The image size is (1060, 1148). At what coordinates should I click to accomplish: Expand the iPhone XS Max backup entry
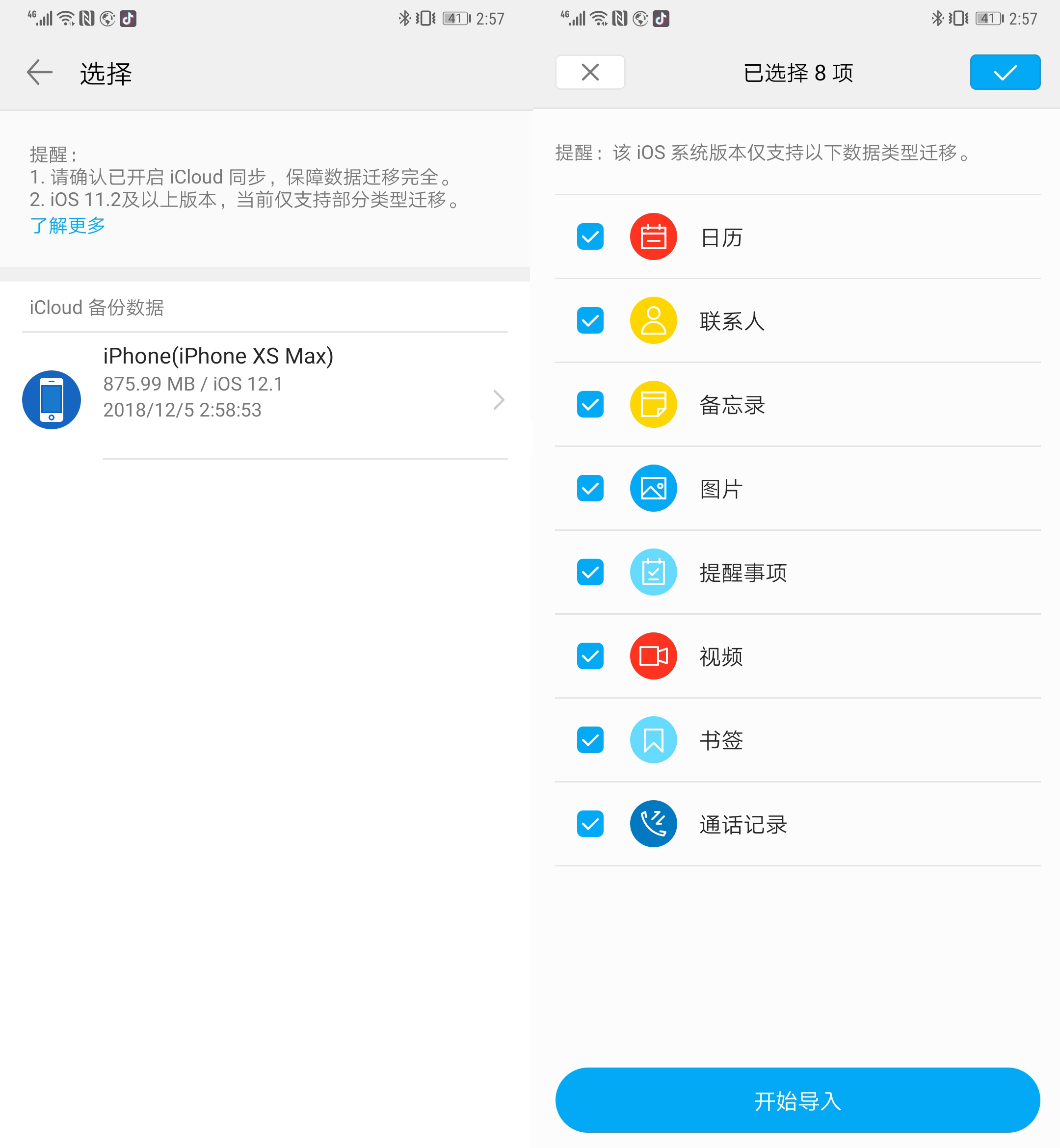[498, 400]
